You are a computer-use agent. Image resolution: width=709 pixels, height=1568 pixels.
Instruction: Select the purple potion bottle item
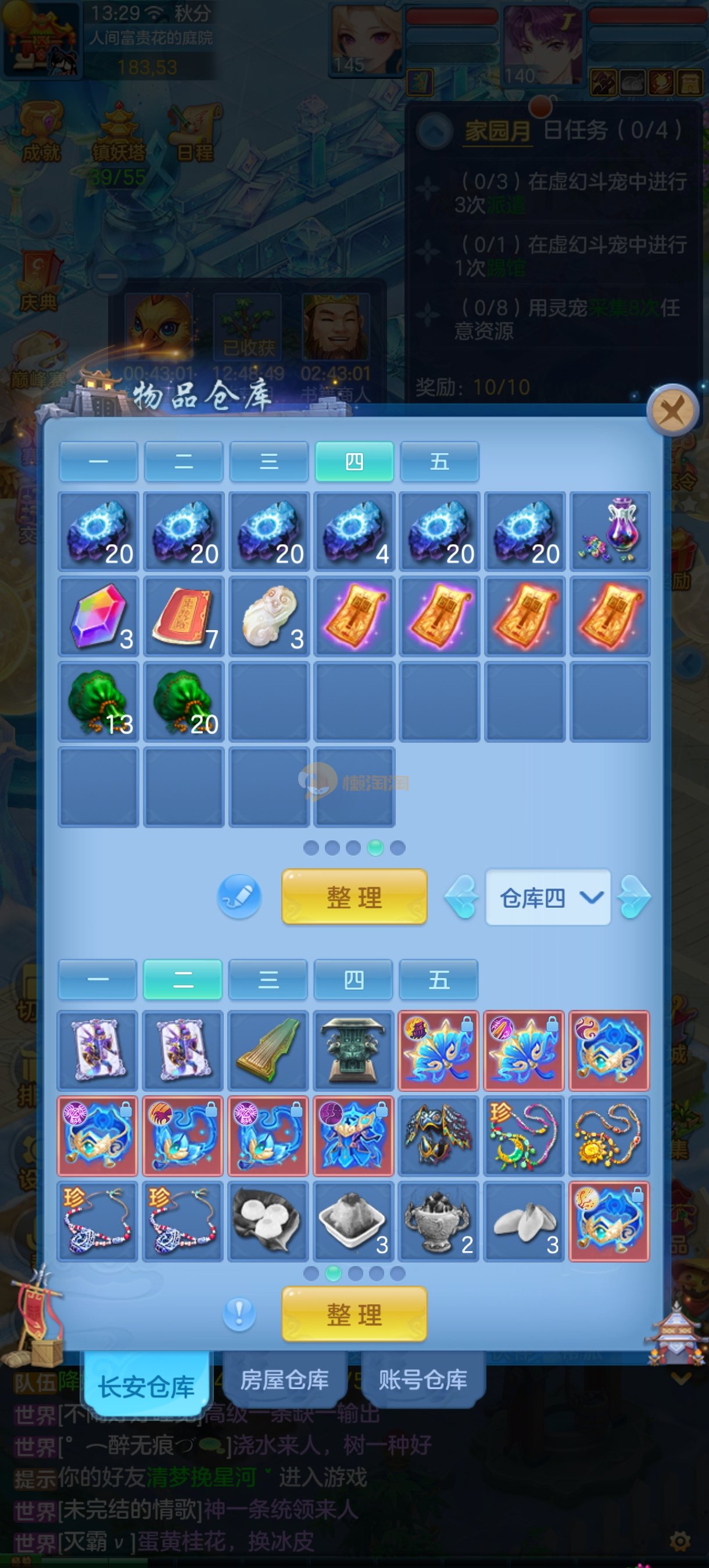(x=610, y=531)
